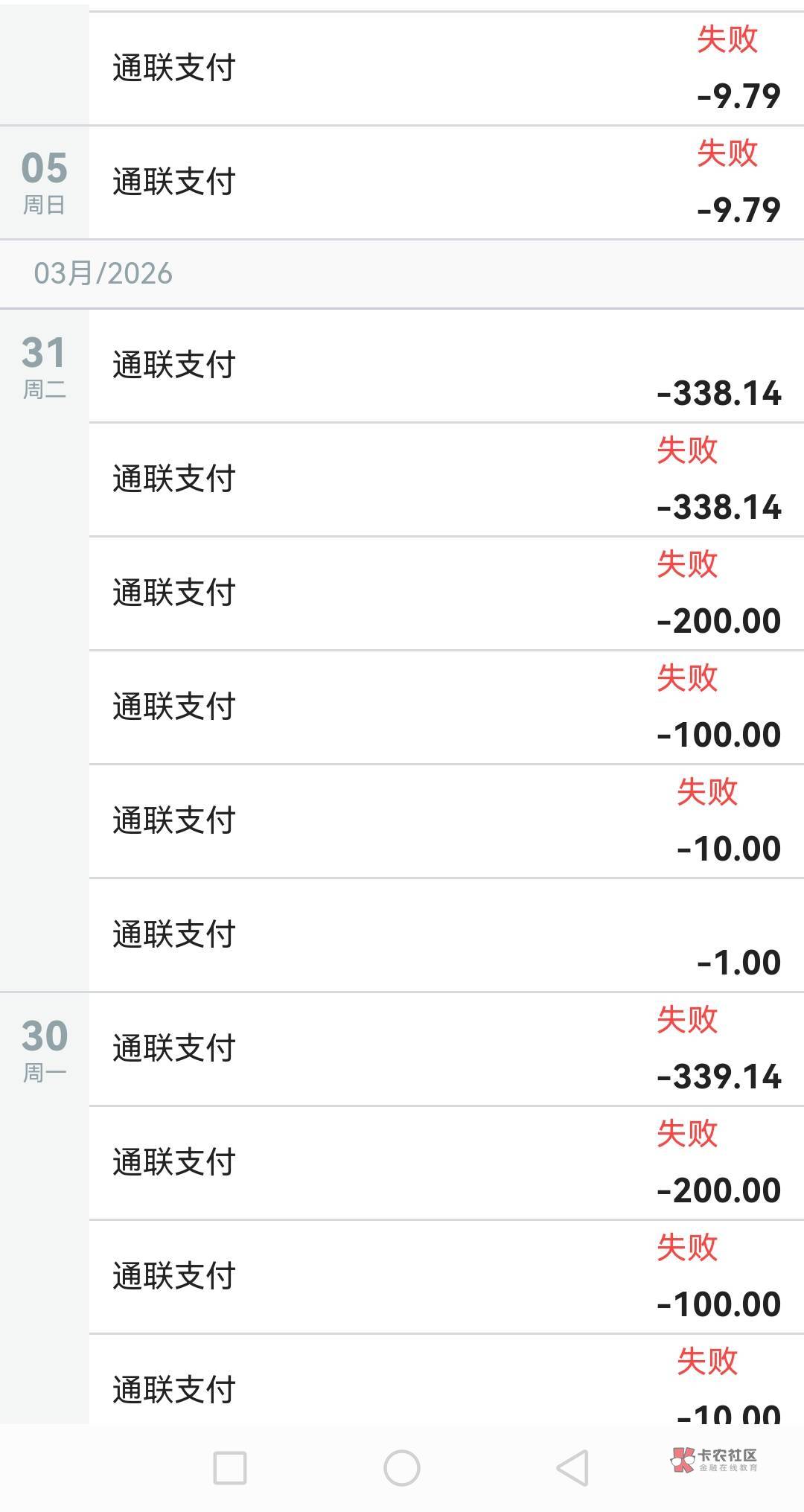
Task: Select the failed -100.00 payment on 31 周二
Action: 447,707
